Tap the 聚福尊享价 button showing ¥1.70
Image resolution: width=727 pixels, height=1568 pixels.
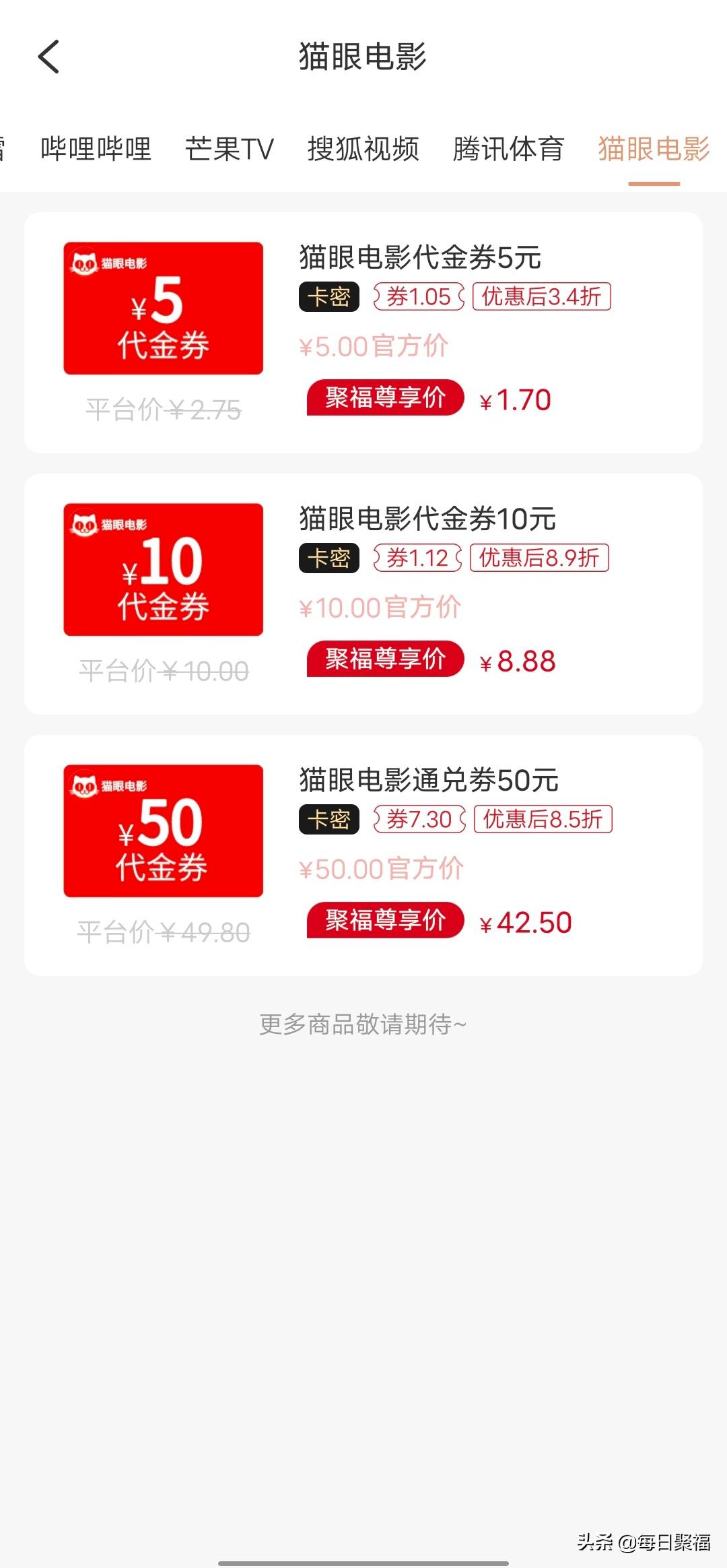point(384,399)
